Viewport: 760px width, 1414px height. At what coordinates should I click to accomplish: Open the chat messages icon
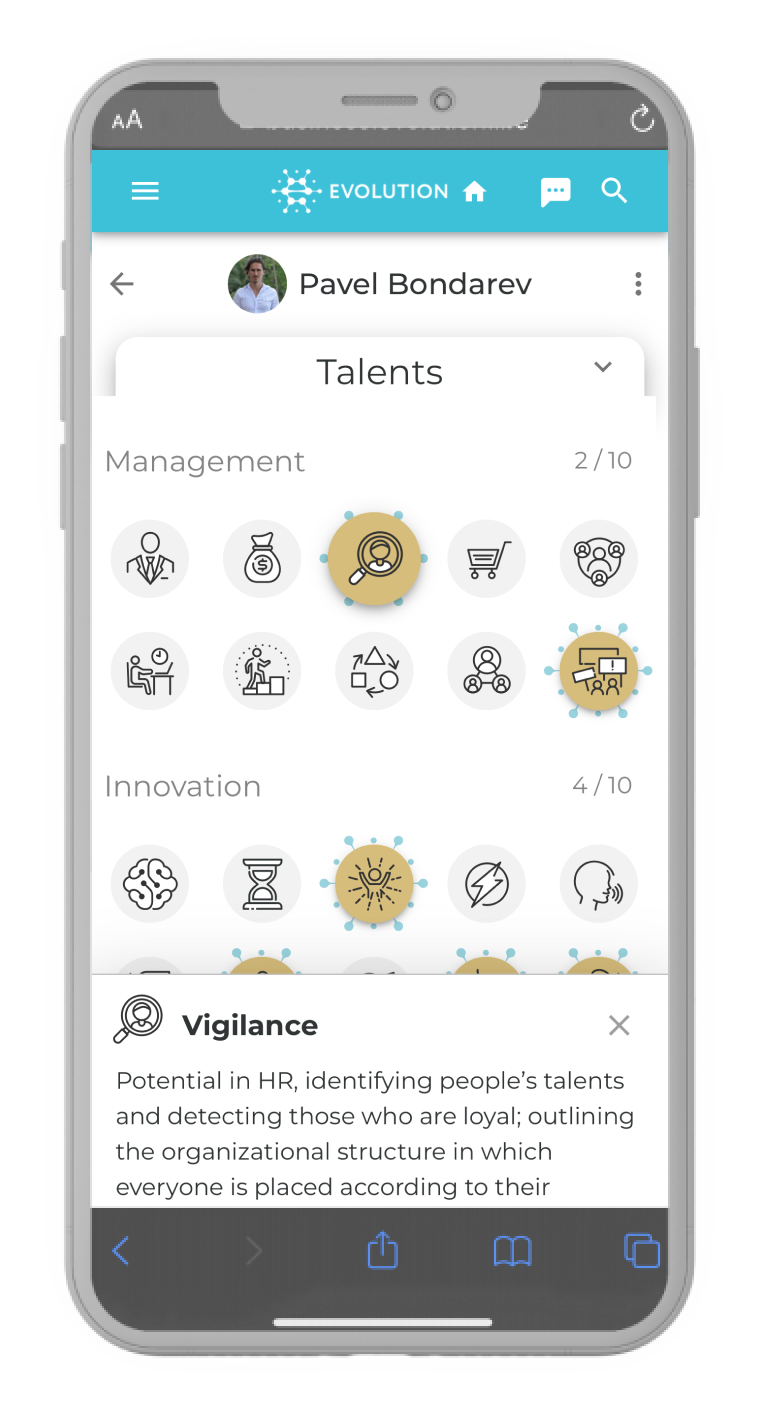coord(555,192)
